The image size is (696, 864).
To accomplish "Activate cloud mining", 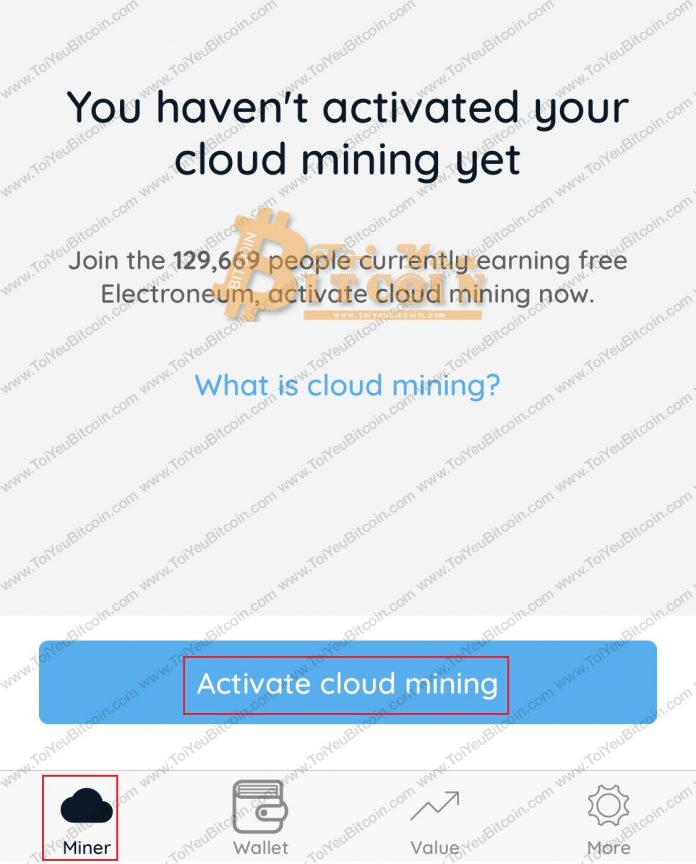I will (x=347, y=684).
